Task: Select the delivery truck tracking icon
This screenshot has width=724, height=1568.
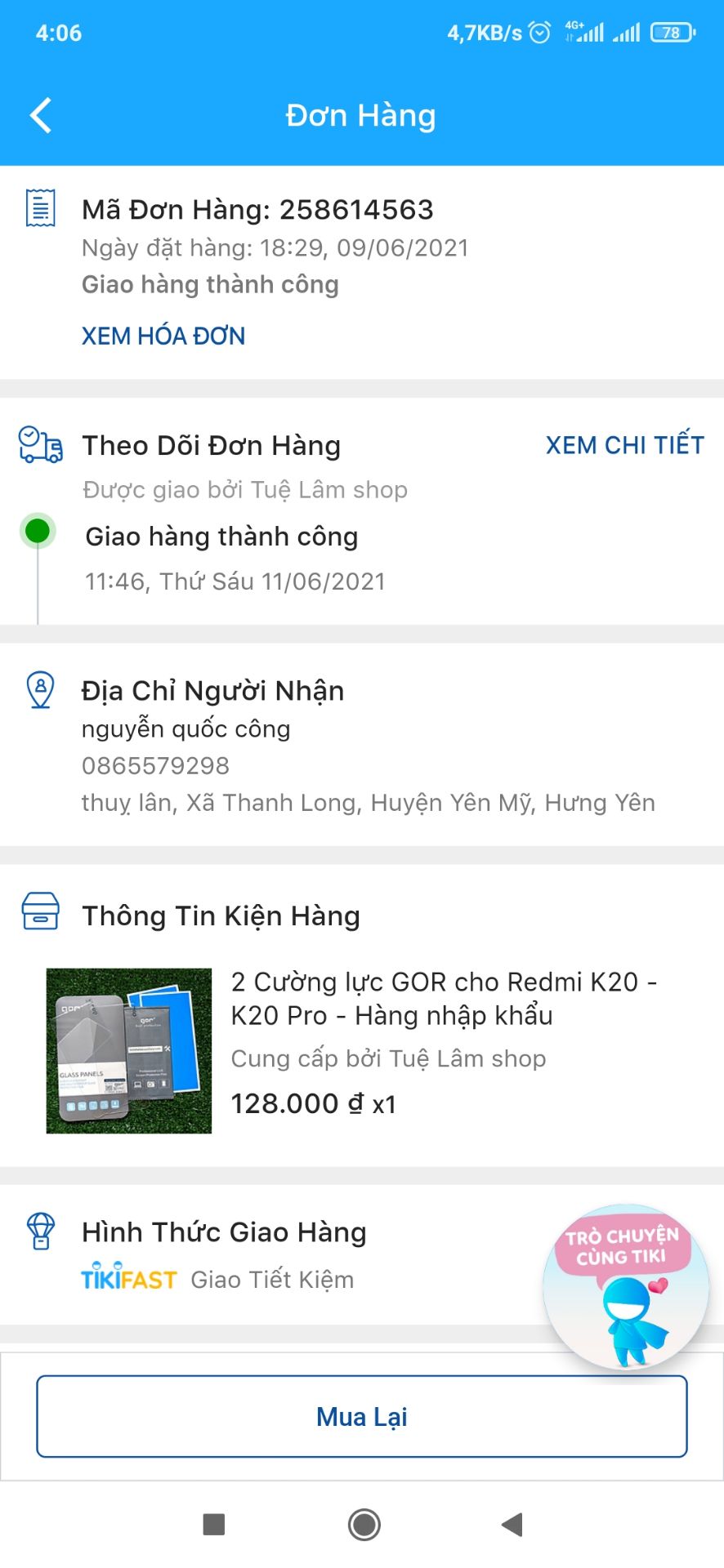Action: 40,445
